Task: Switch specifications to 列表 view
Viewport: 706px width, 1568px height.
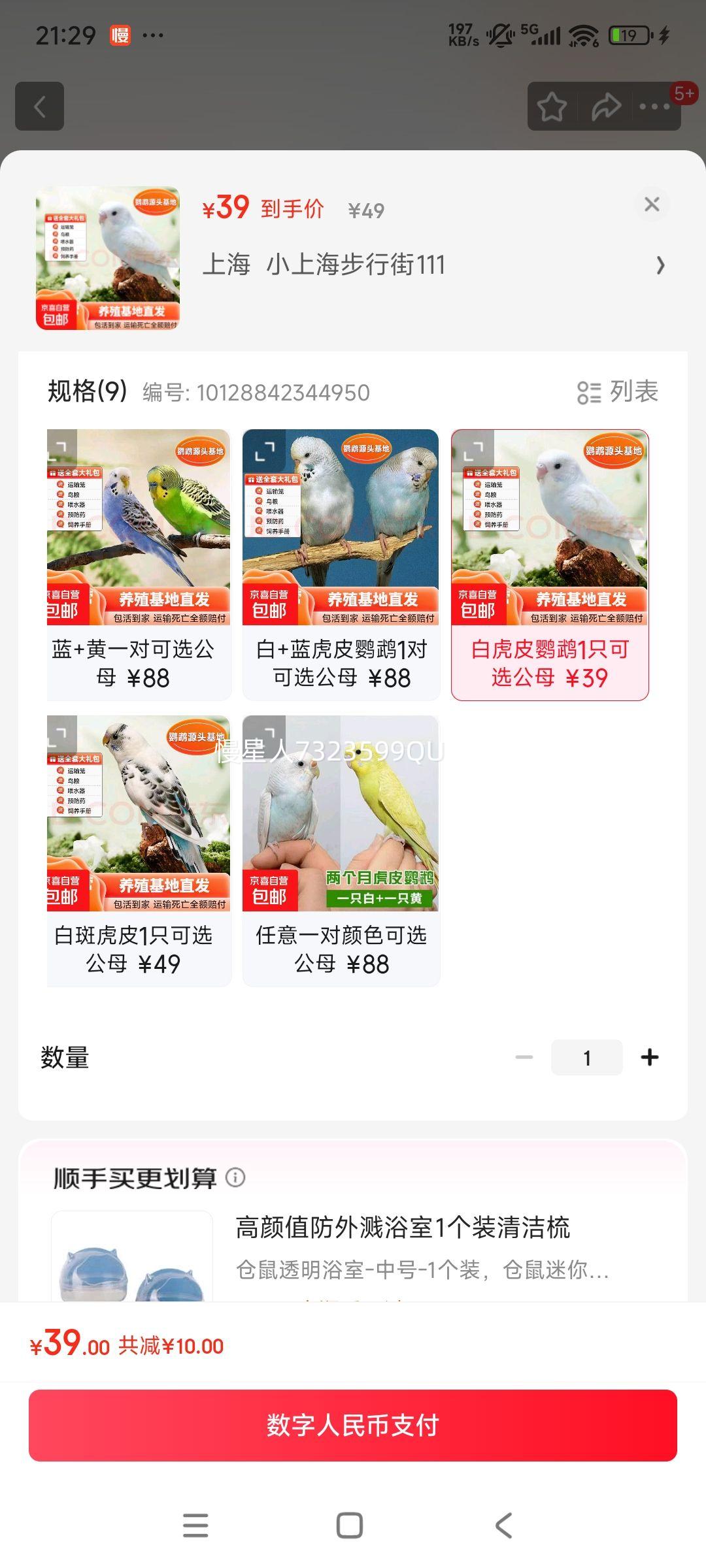Action: coord(618,392)
